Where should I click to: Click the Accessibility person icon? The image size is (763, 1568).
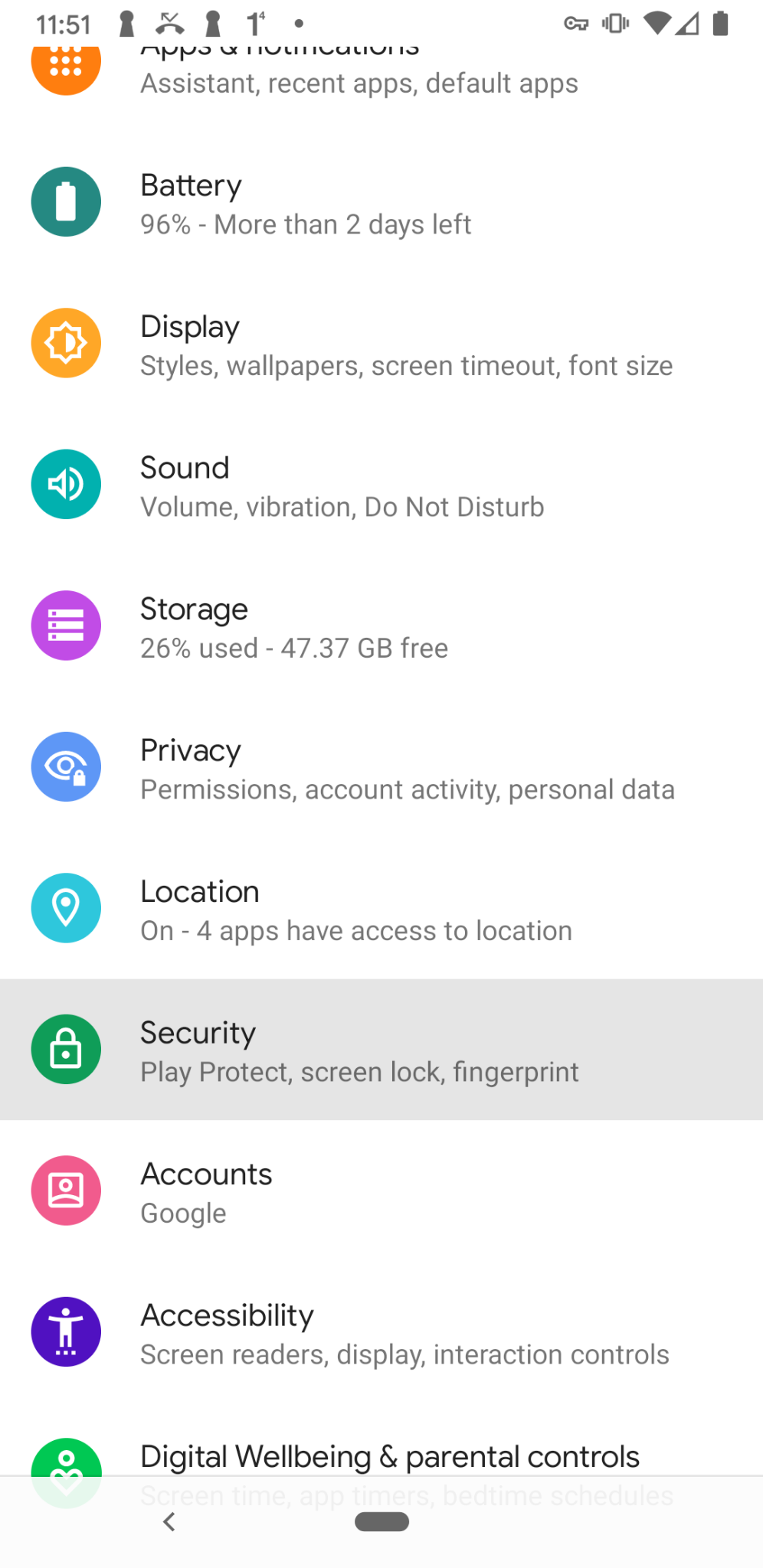tap(66, 1331)
